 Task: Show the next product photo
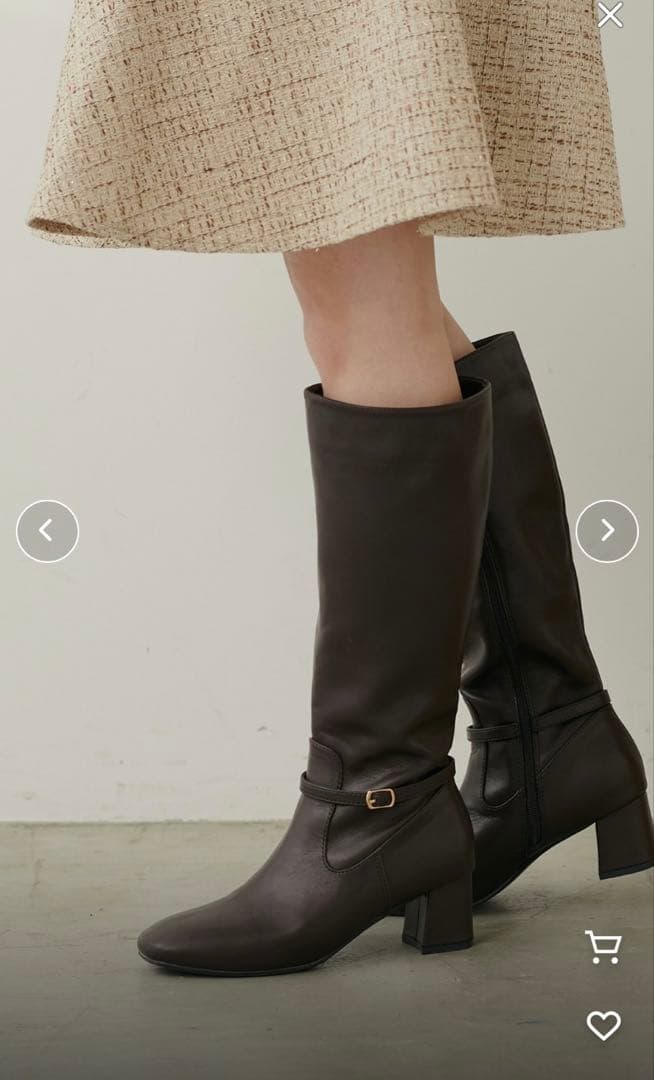606,531
